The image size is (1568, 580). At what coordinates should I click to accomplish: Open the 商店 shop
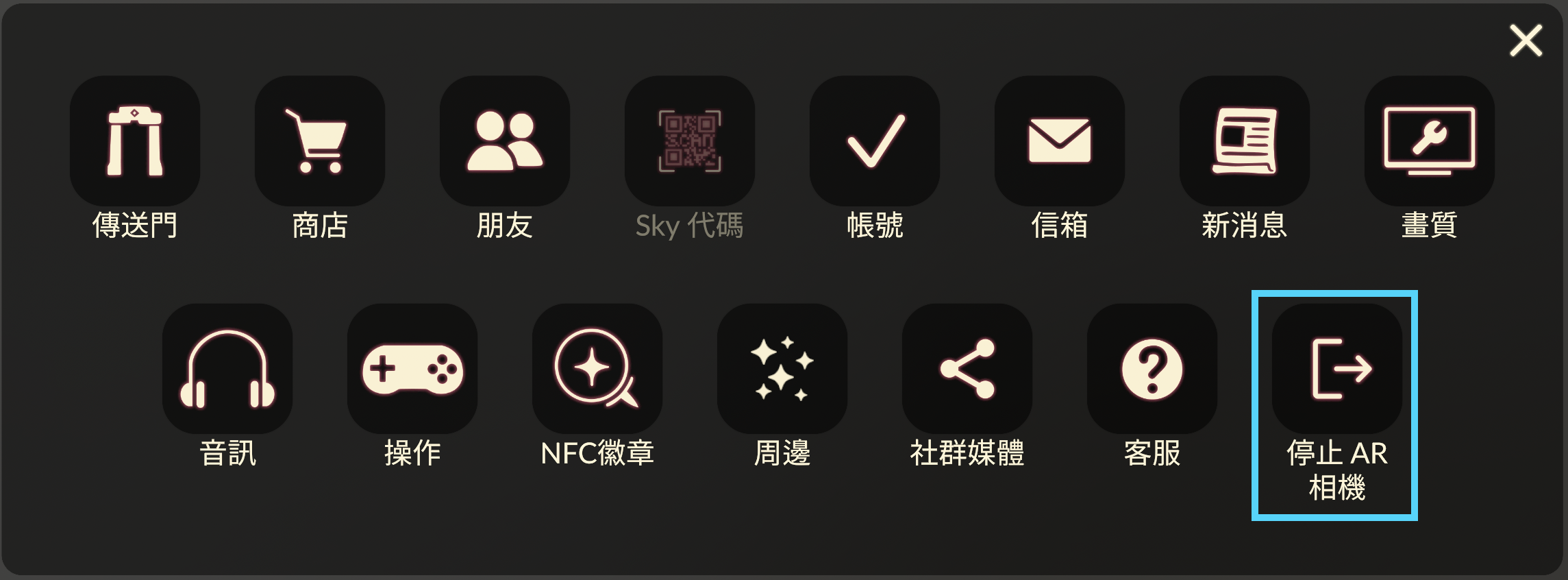click(320, 141)
